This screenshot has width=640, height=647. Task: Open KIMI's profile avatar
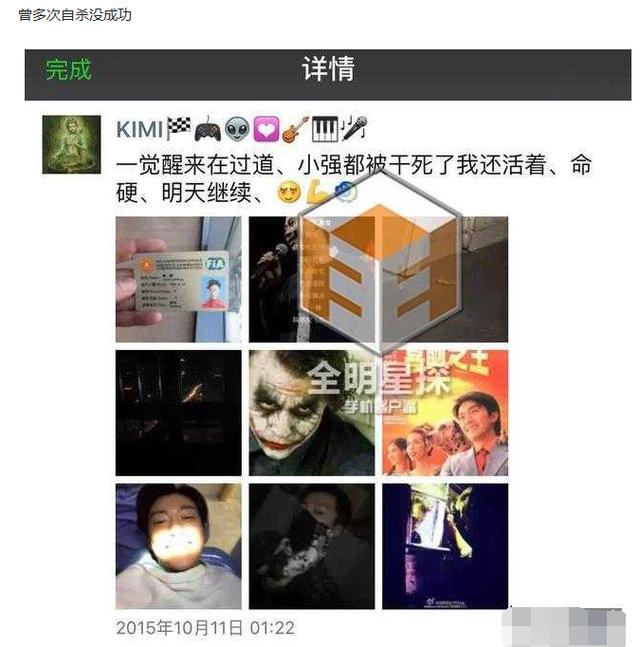(70, 145)
